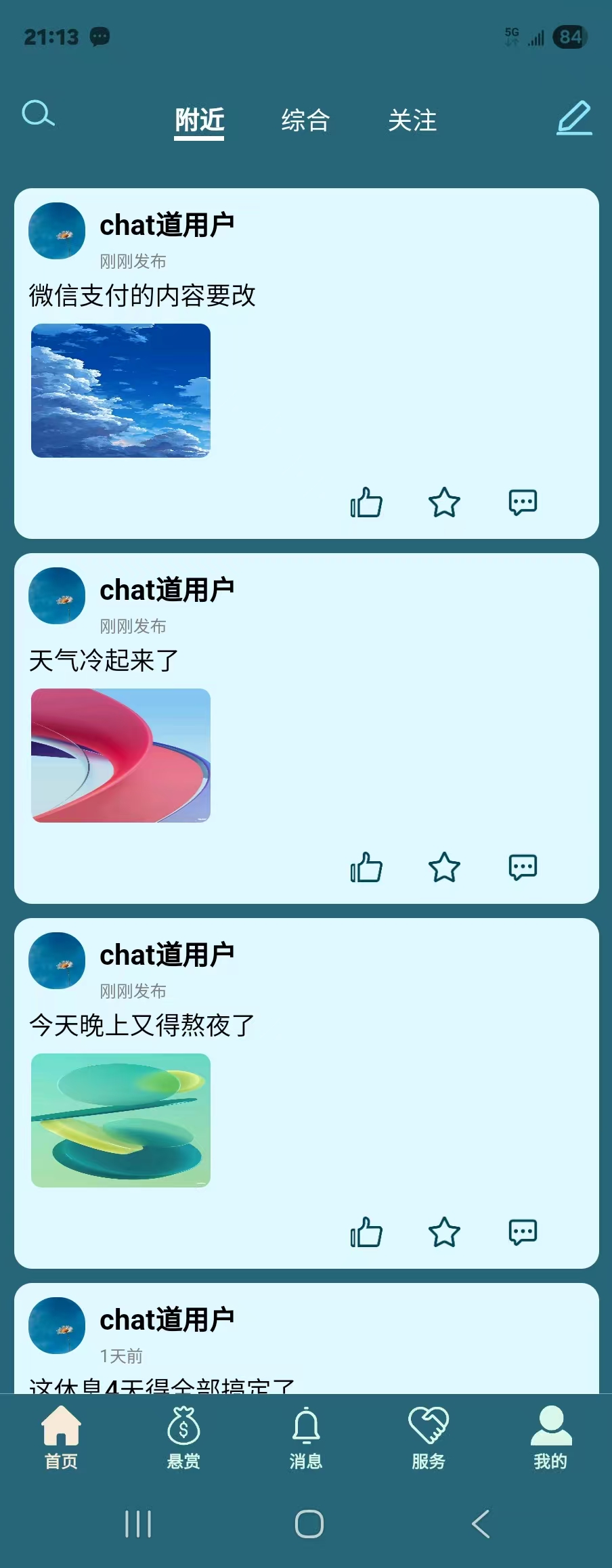Compose a new post with pencil icon
This screenshot has height=1568, width=612.
tap(574, 118)
